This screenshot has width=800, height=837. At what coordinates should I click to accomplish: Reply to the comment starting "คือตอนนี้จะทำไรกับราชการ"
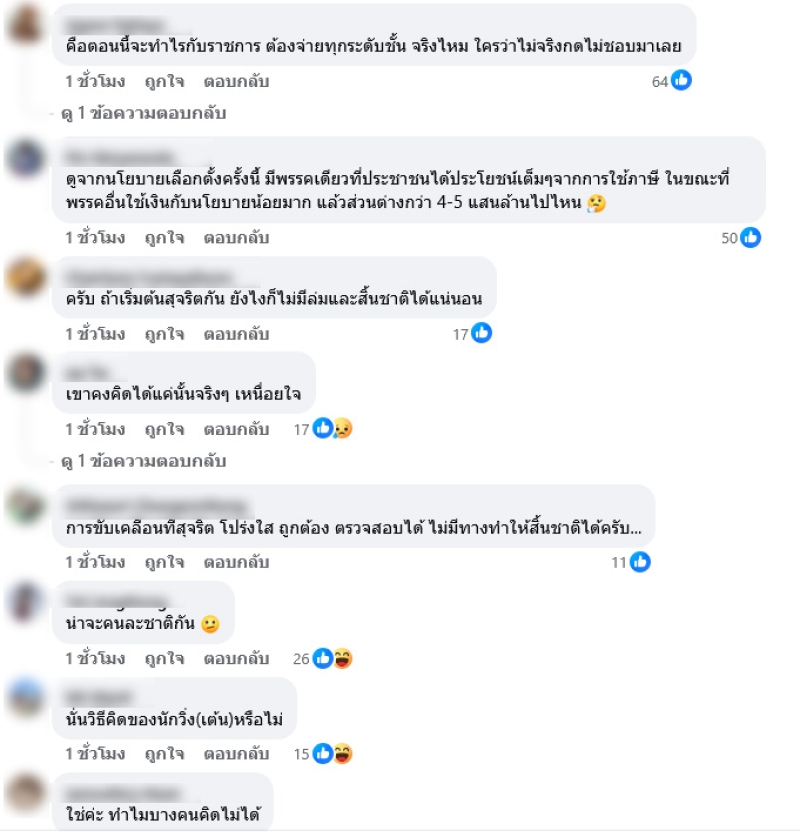[236, 81]
